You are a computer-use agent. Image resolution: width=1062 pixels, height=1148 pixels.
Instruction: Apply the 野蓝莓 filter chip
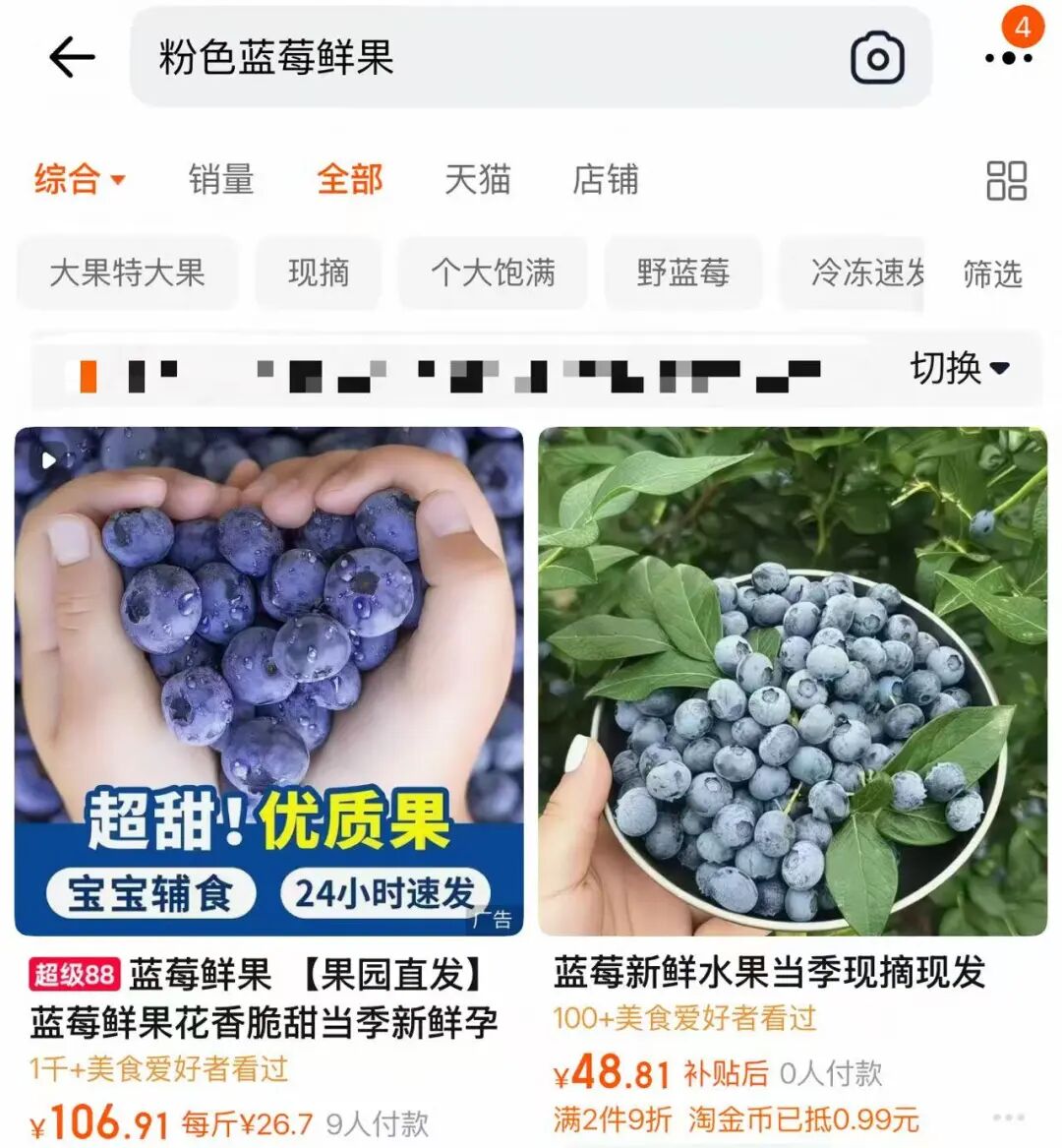coord(682,272)
